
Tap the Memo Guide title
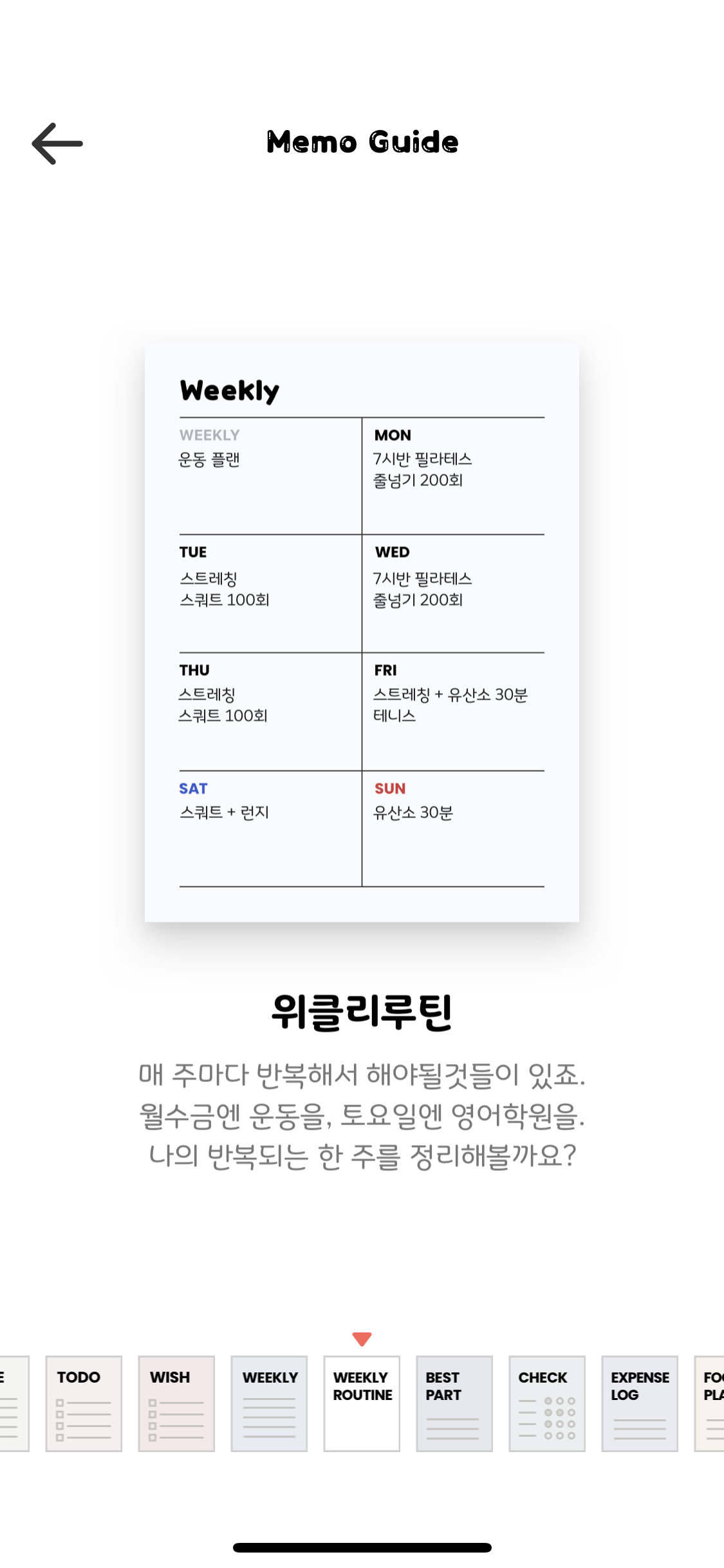coord(362,142)
